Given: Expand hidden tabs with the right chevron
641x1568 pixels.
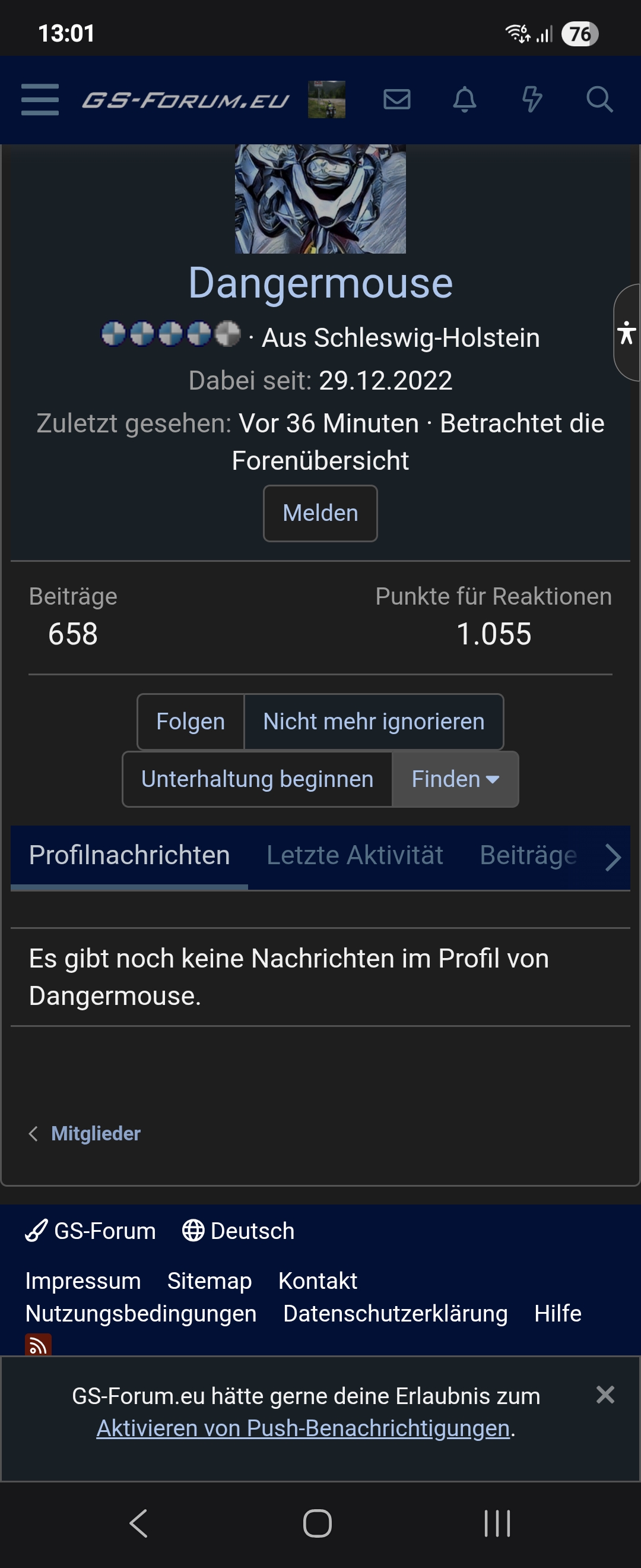Looking at the screenshot, I should 612,856.
